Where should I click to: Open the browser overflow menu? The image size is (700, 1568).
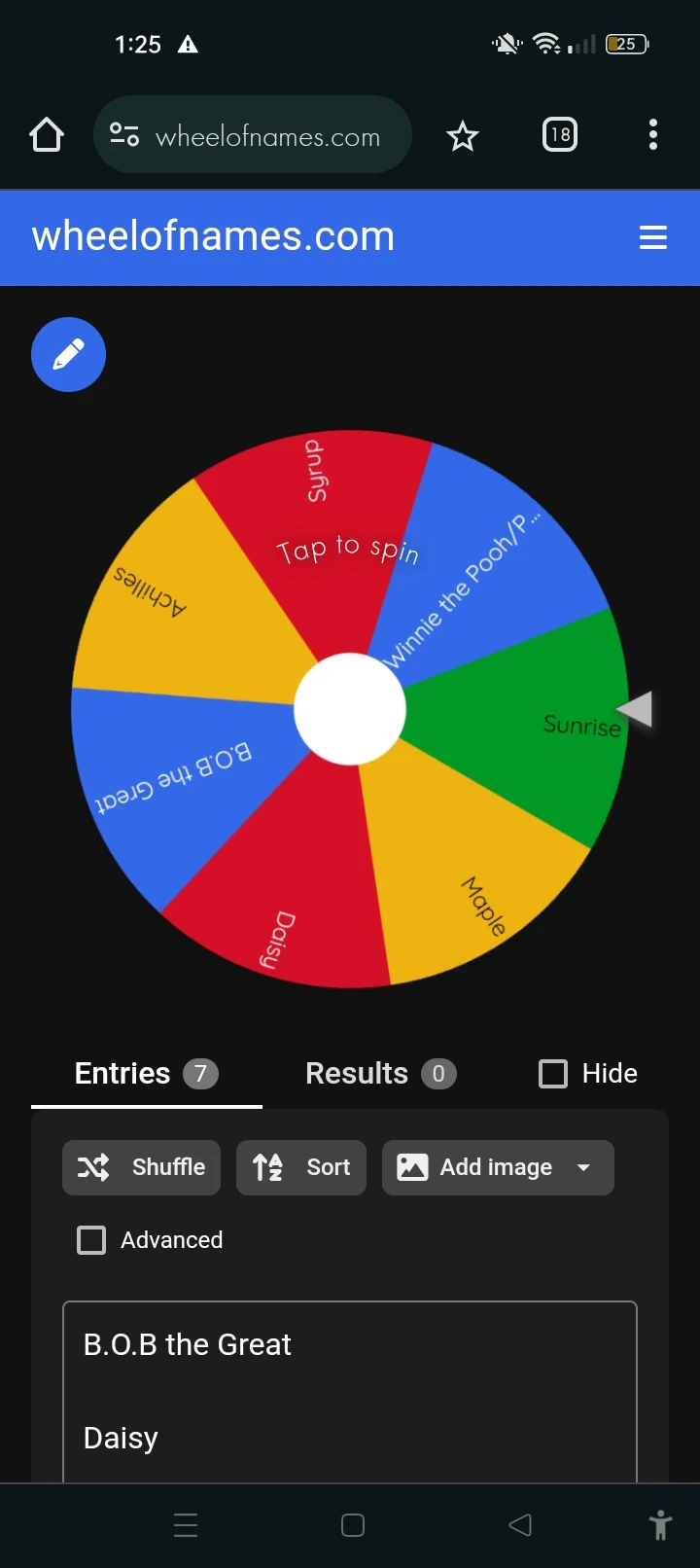pos(652,135)
